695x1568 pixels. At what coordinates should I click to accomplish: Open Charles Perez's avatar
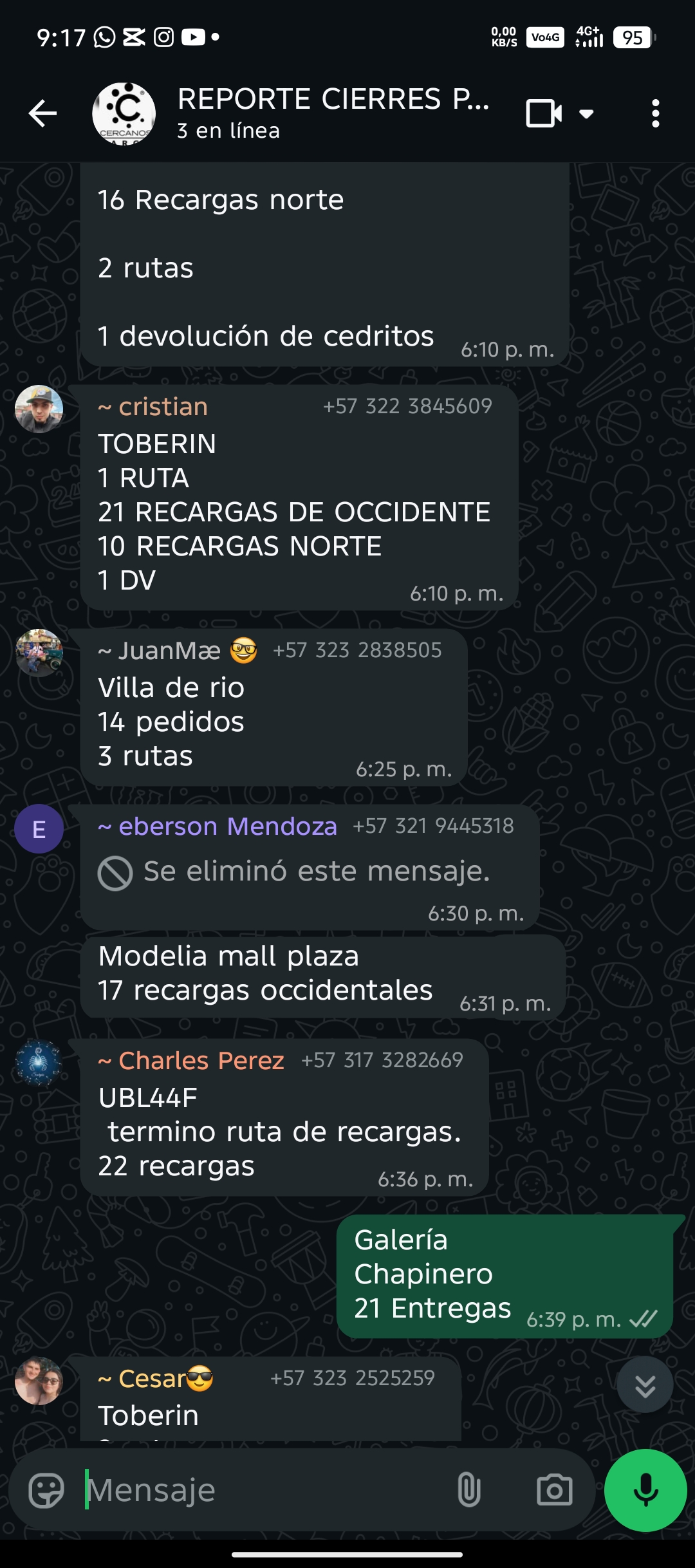point(39,1062)
